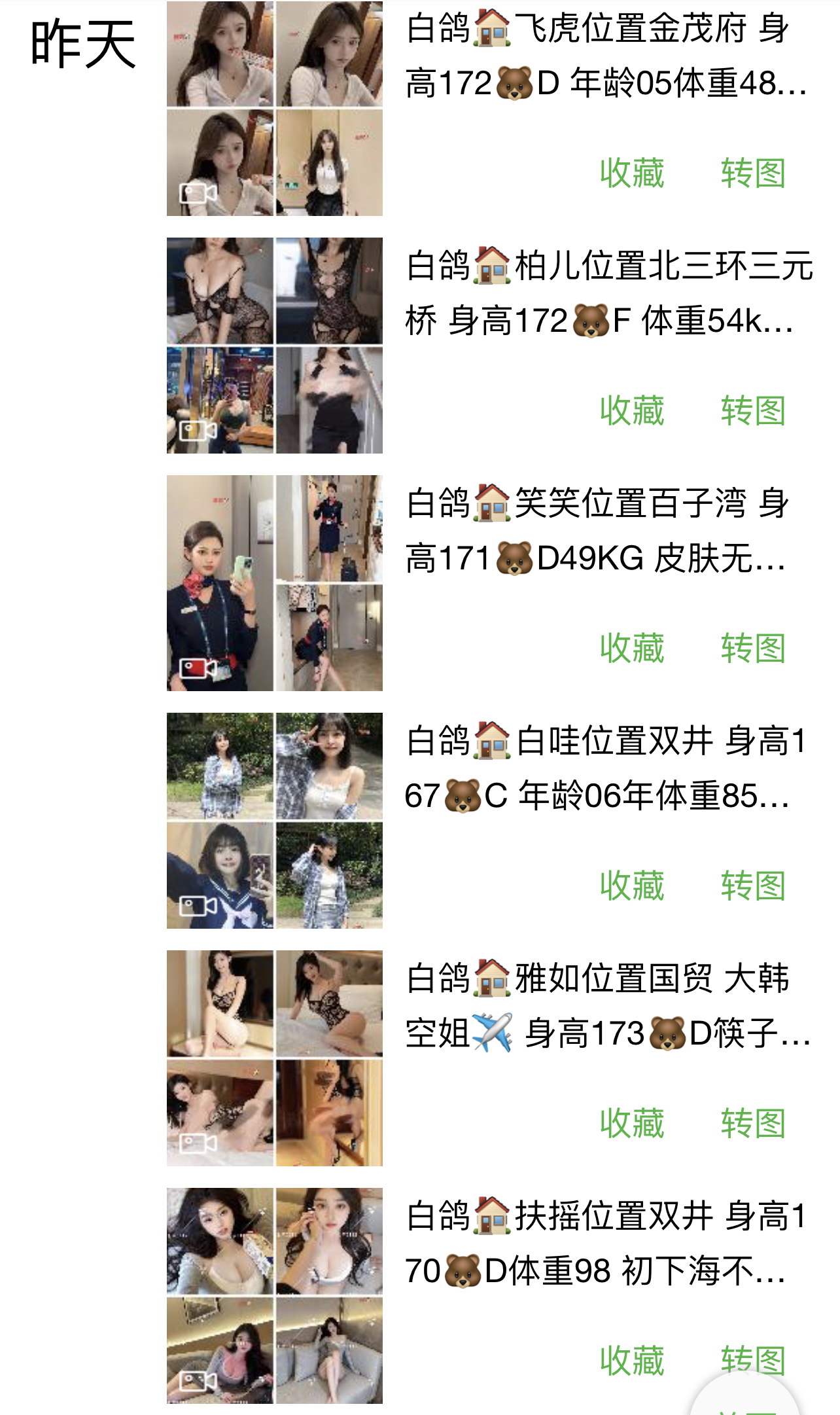The width and height of the screenshot is (840, 1415).
Task: Open the 飞虎 post's image grid
Action: pos(274,109)
